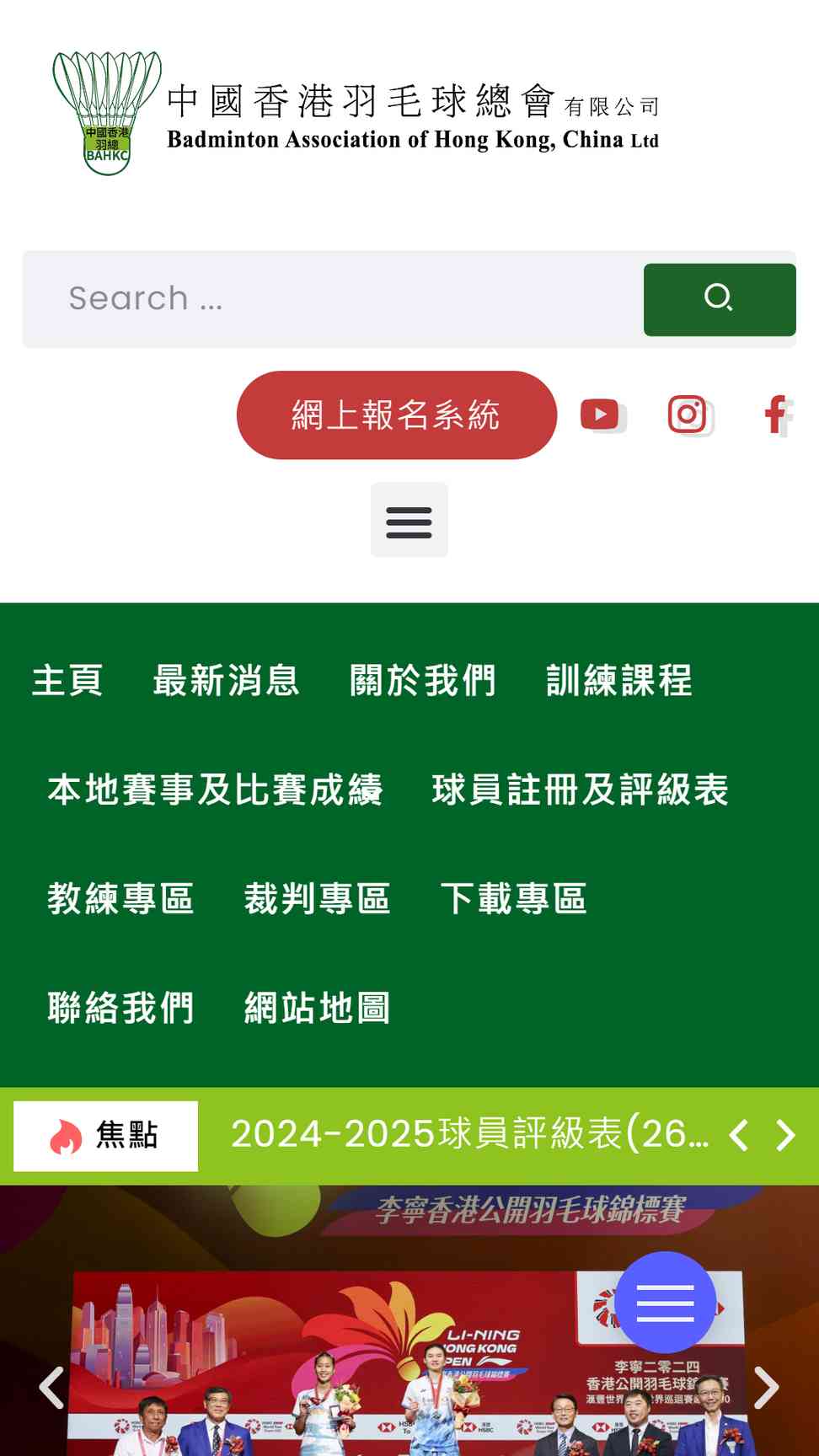819x1456 pixels.
Task: Open the YouTube channel icon
Action: coord(601,415)
